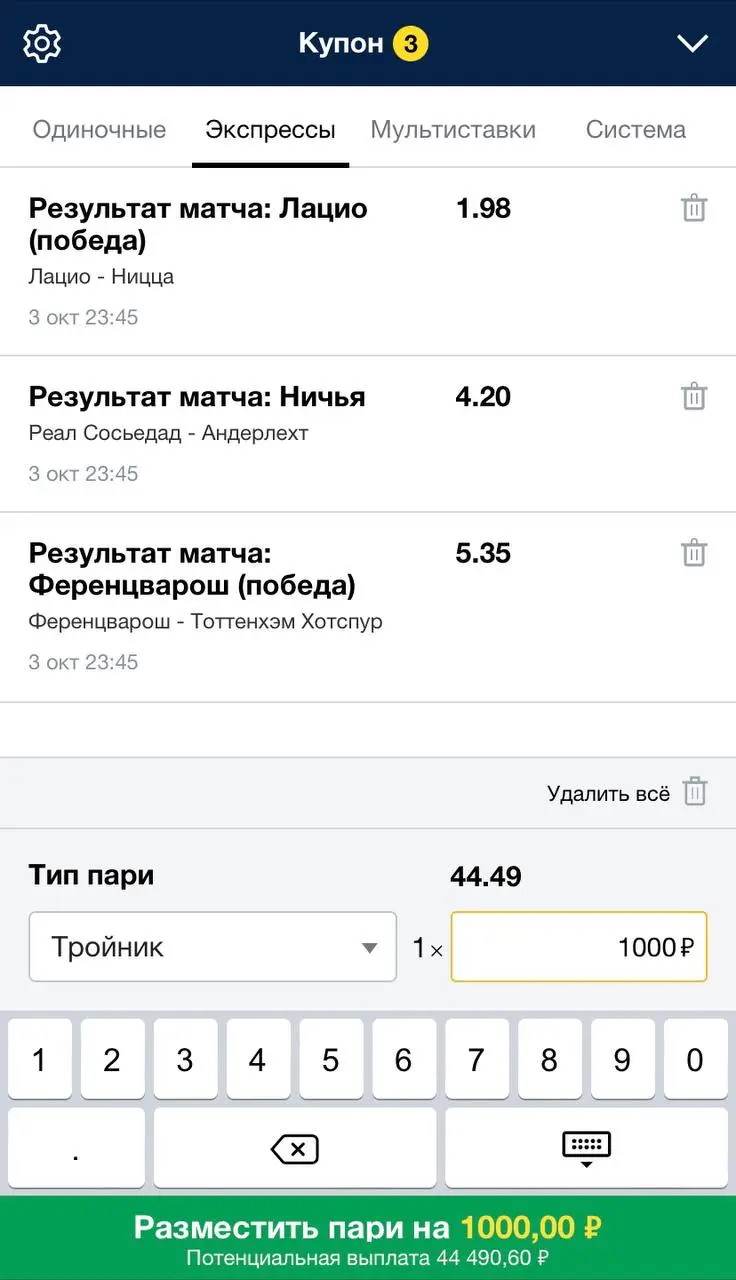
Task: Click the stake amount input showing 1000 ₽
Action: coord(578,946)
